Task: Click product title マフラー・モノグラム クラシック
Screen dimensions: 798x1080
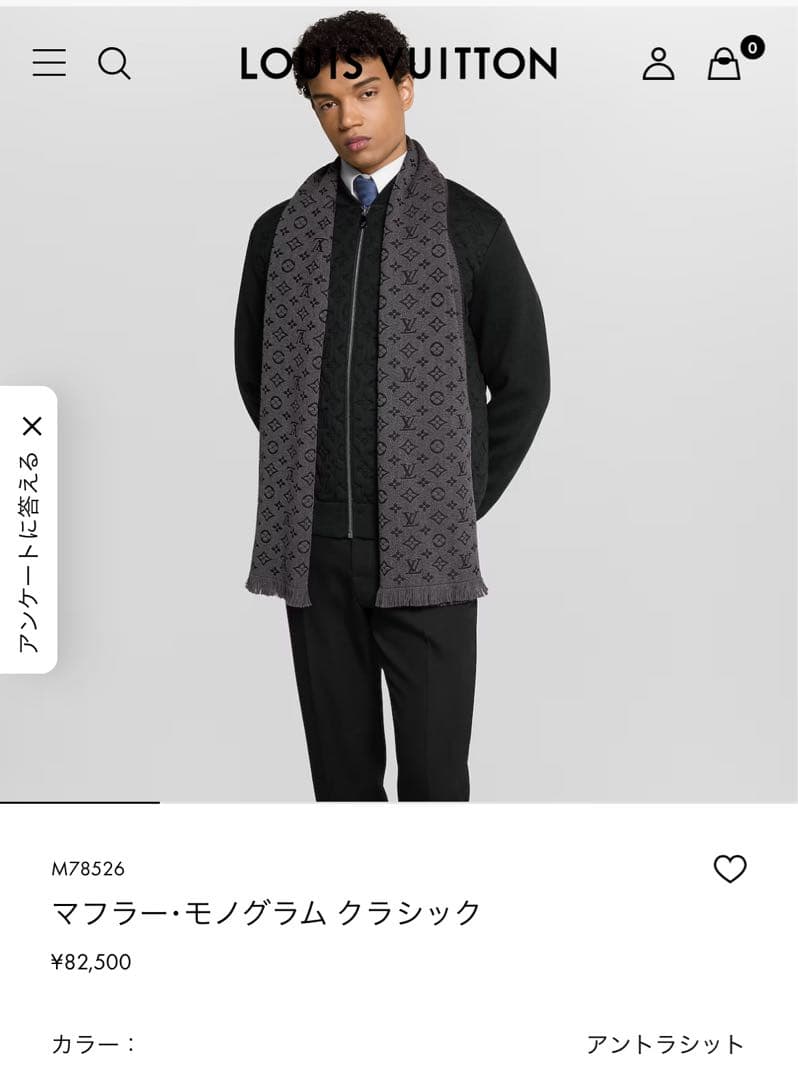Action: 264,912
